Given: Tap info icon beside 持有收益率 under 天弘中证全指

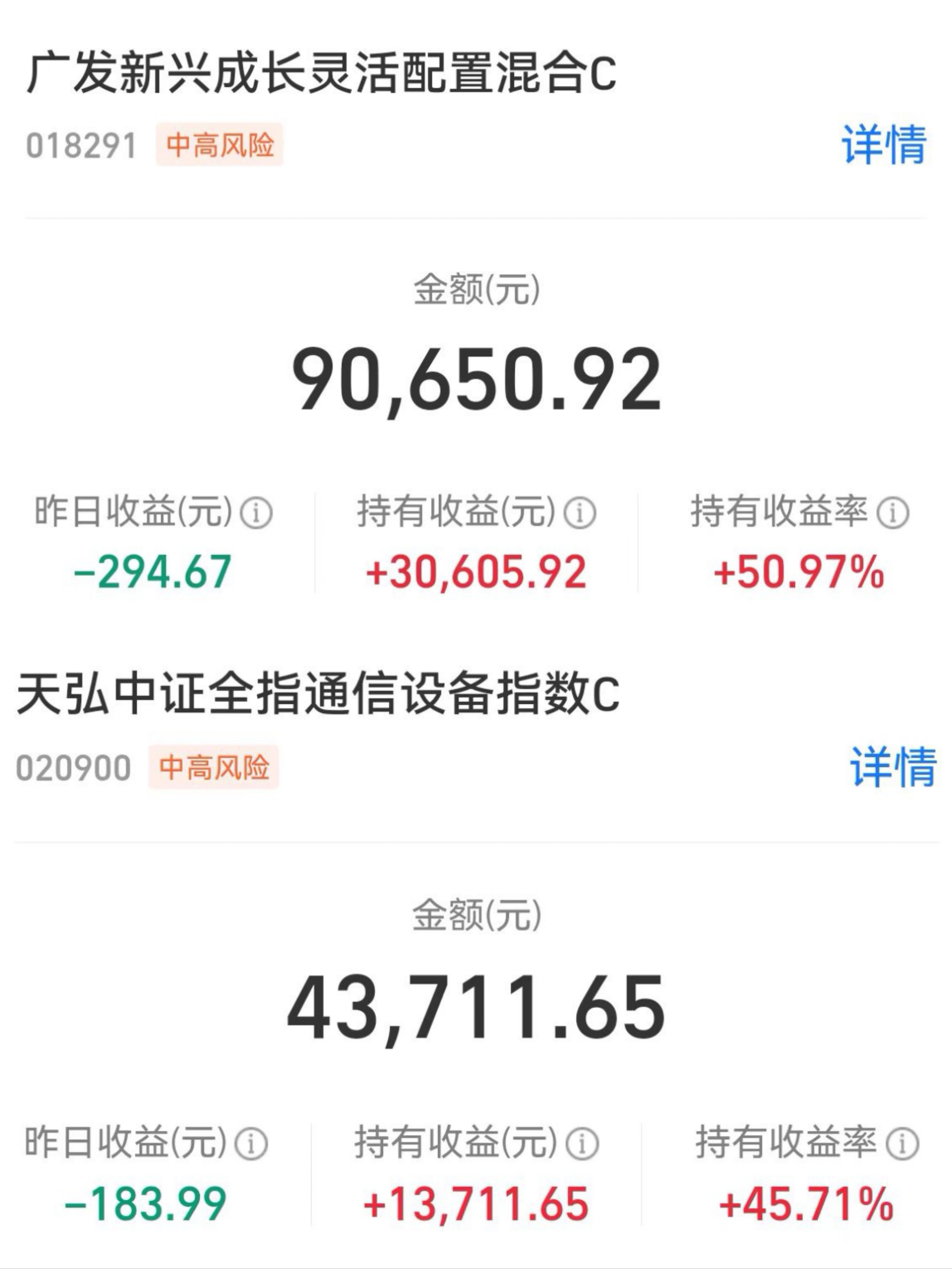Looking at the screenshot, I should [902, 1143].
